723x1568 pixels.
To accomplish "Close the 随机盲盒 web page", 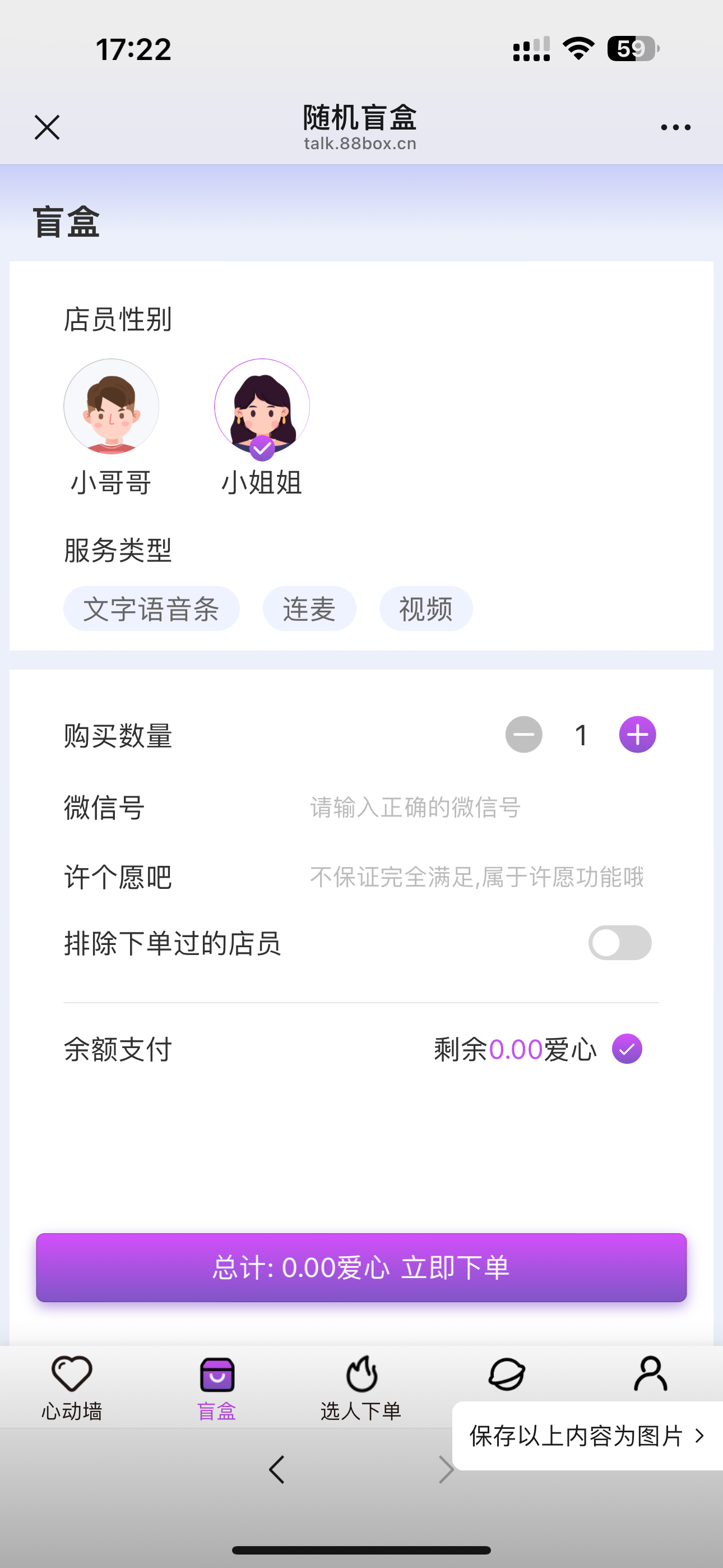I will click(x=47, y=127).
